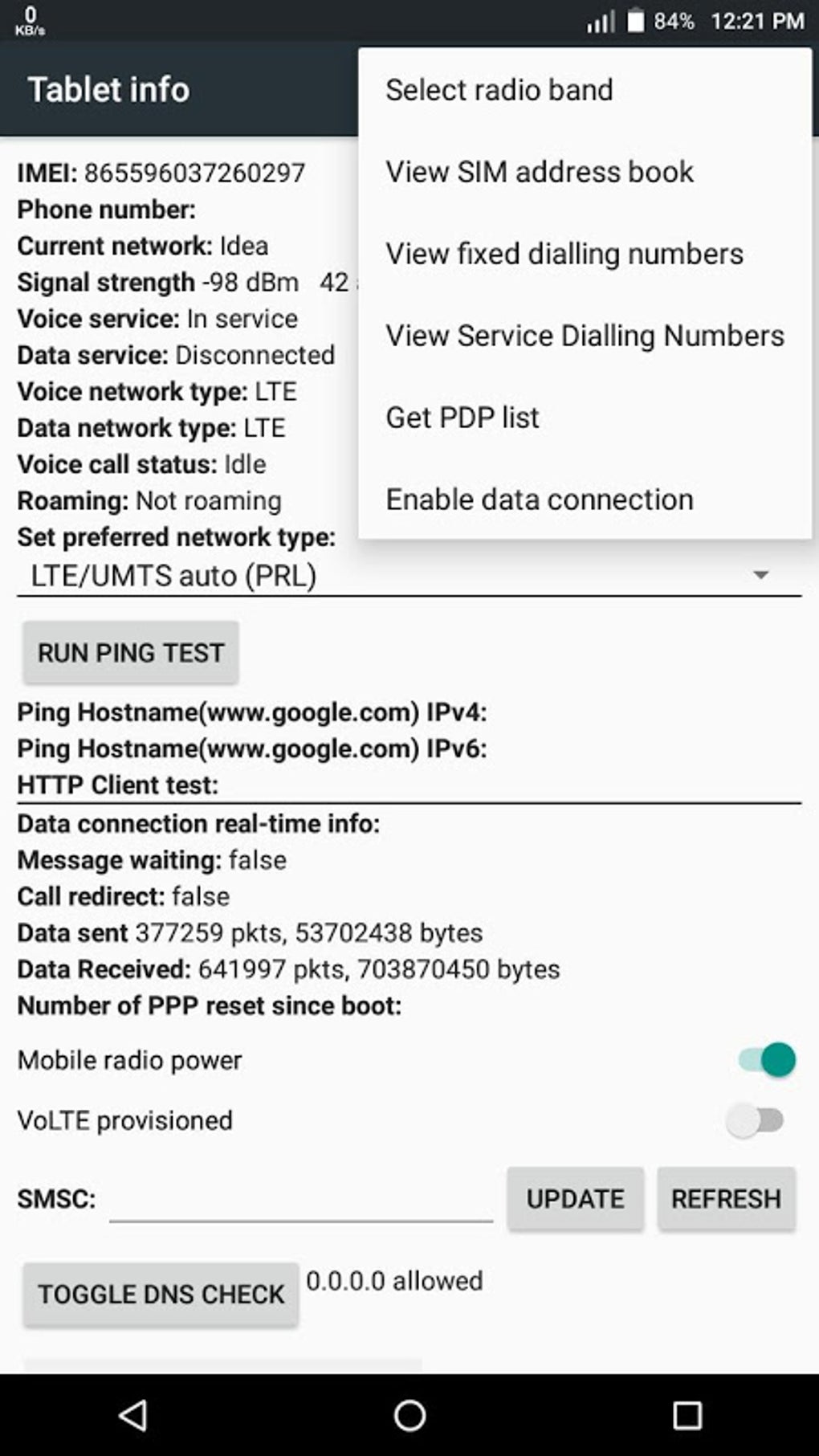Tap the Refresh button beside SMSC
Screen dimensions: 819x1456
pos(726,1199)
